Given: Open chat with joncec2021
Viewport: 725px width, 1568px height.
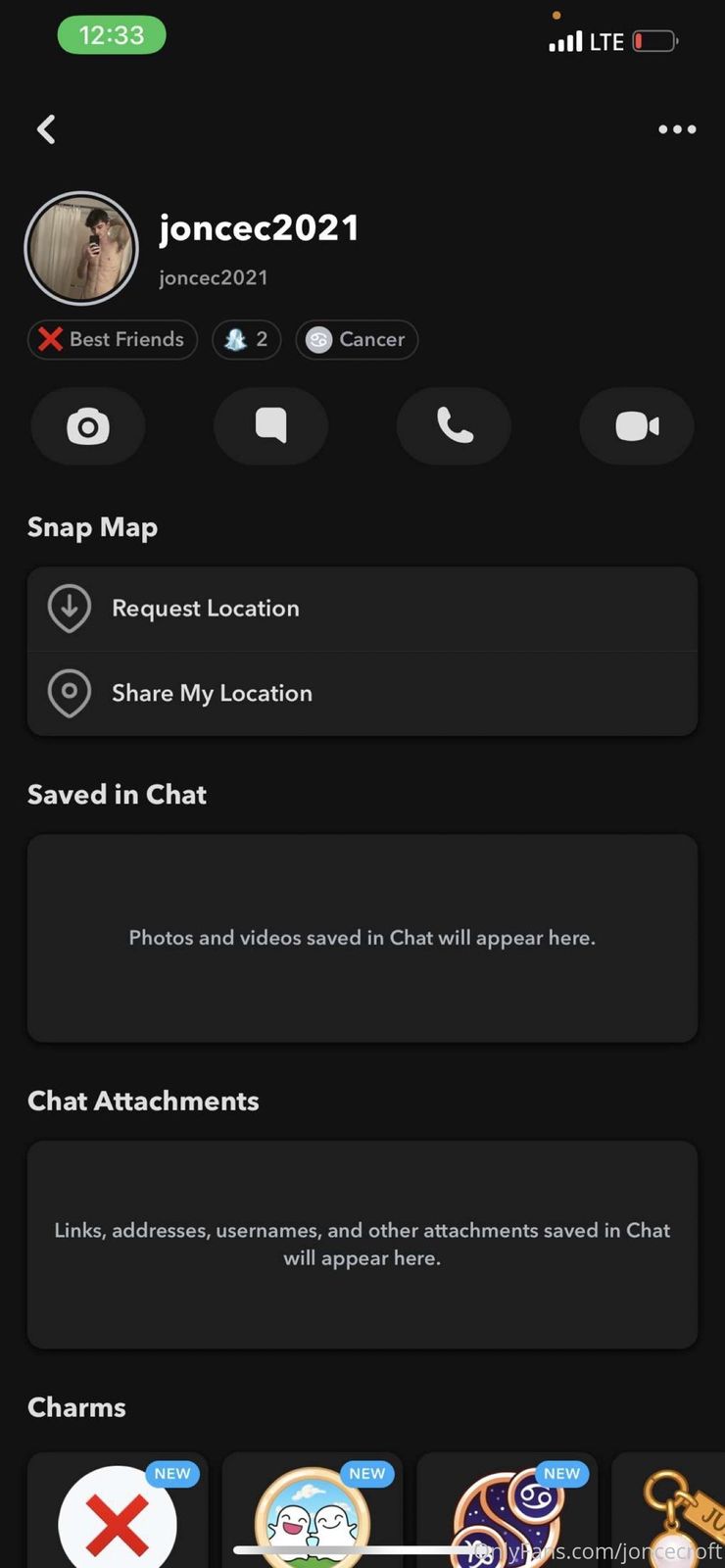Looking at the screenshot, I should [x=270, y=426].
